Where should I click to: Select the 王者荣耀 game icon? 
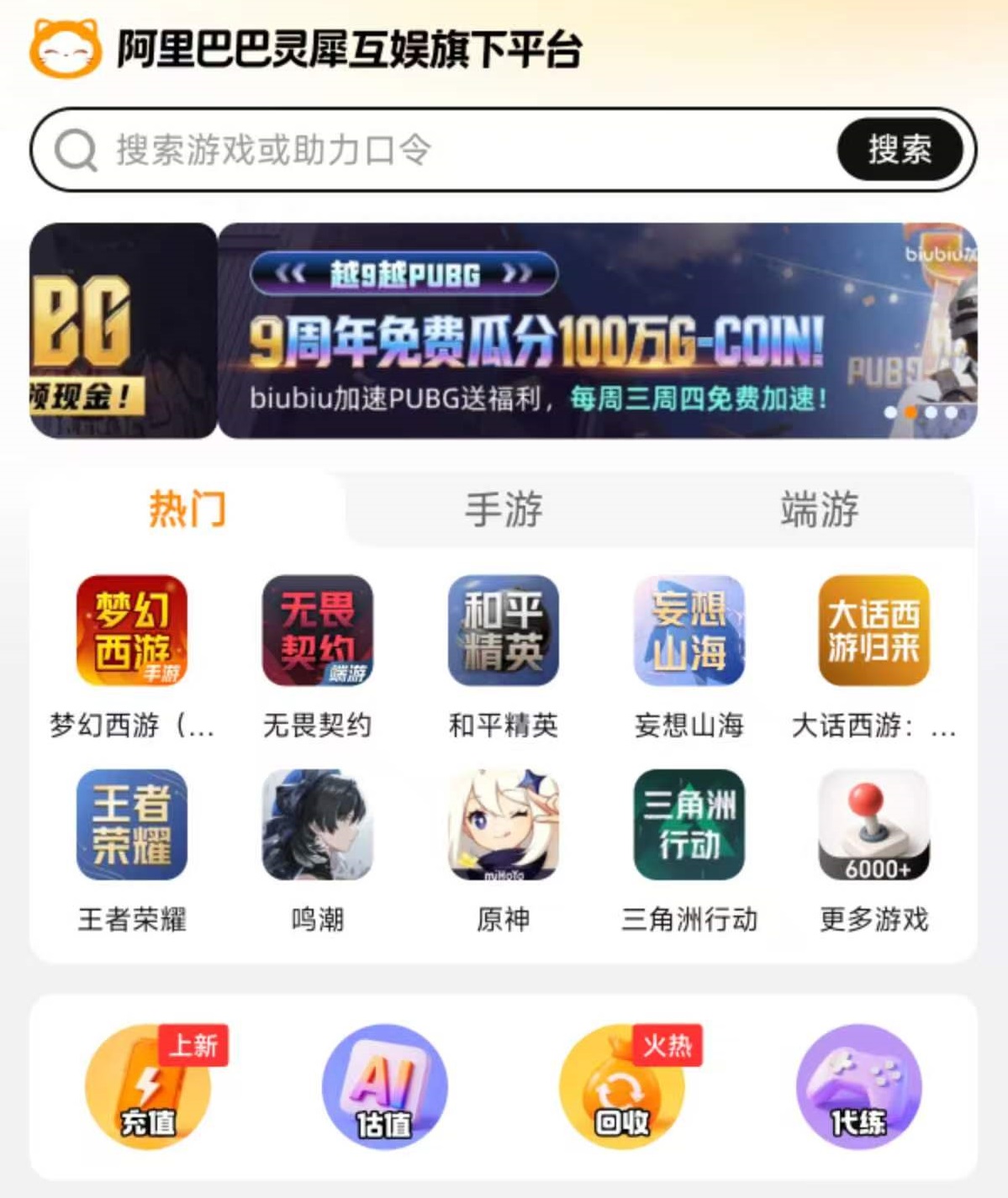coord(132,828)
